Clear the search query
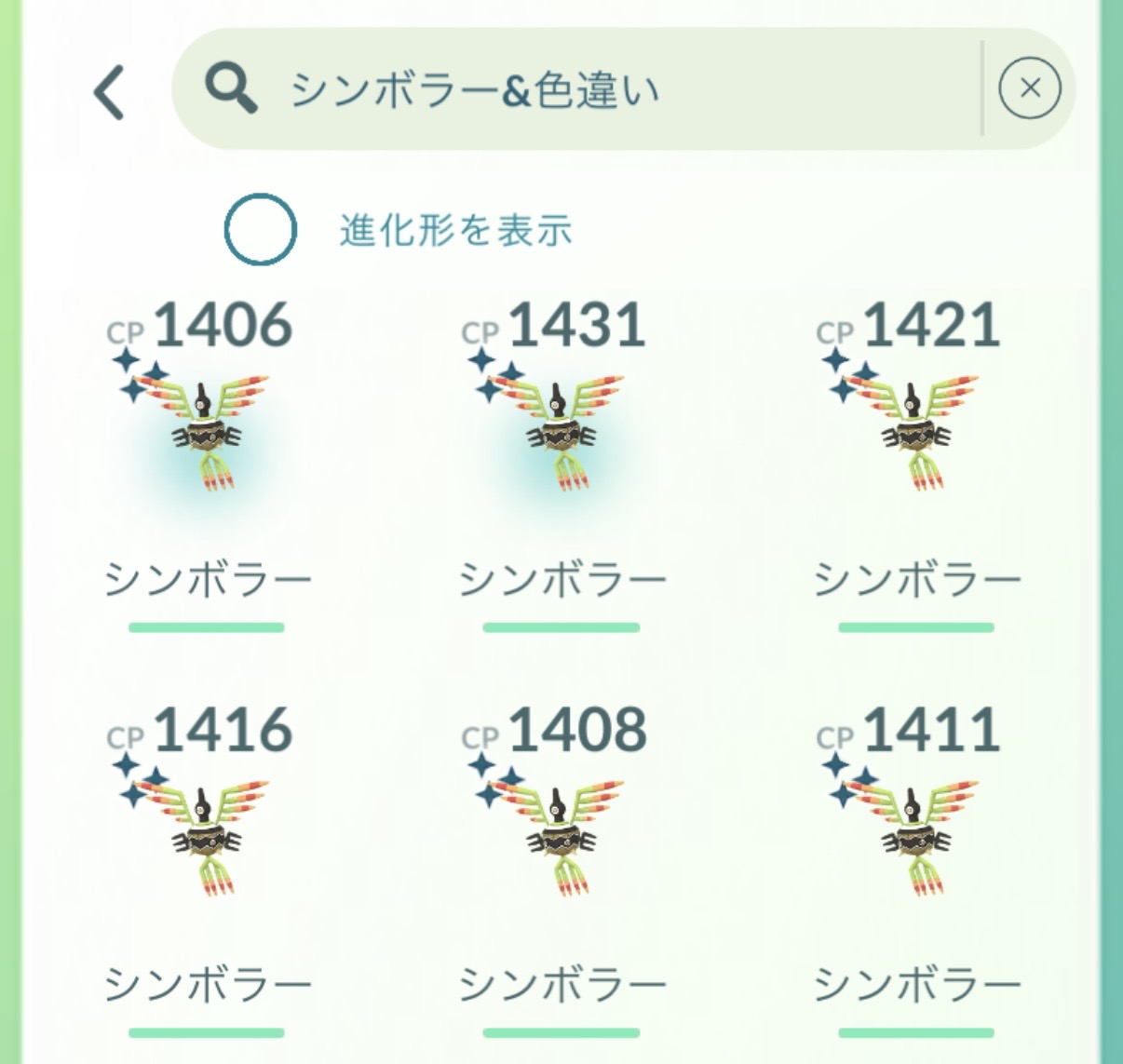Viewport: 1123px width, 1064px height. point(1029,88)
